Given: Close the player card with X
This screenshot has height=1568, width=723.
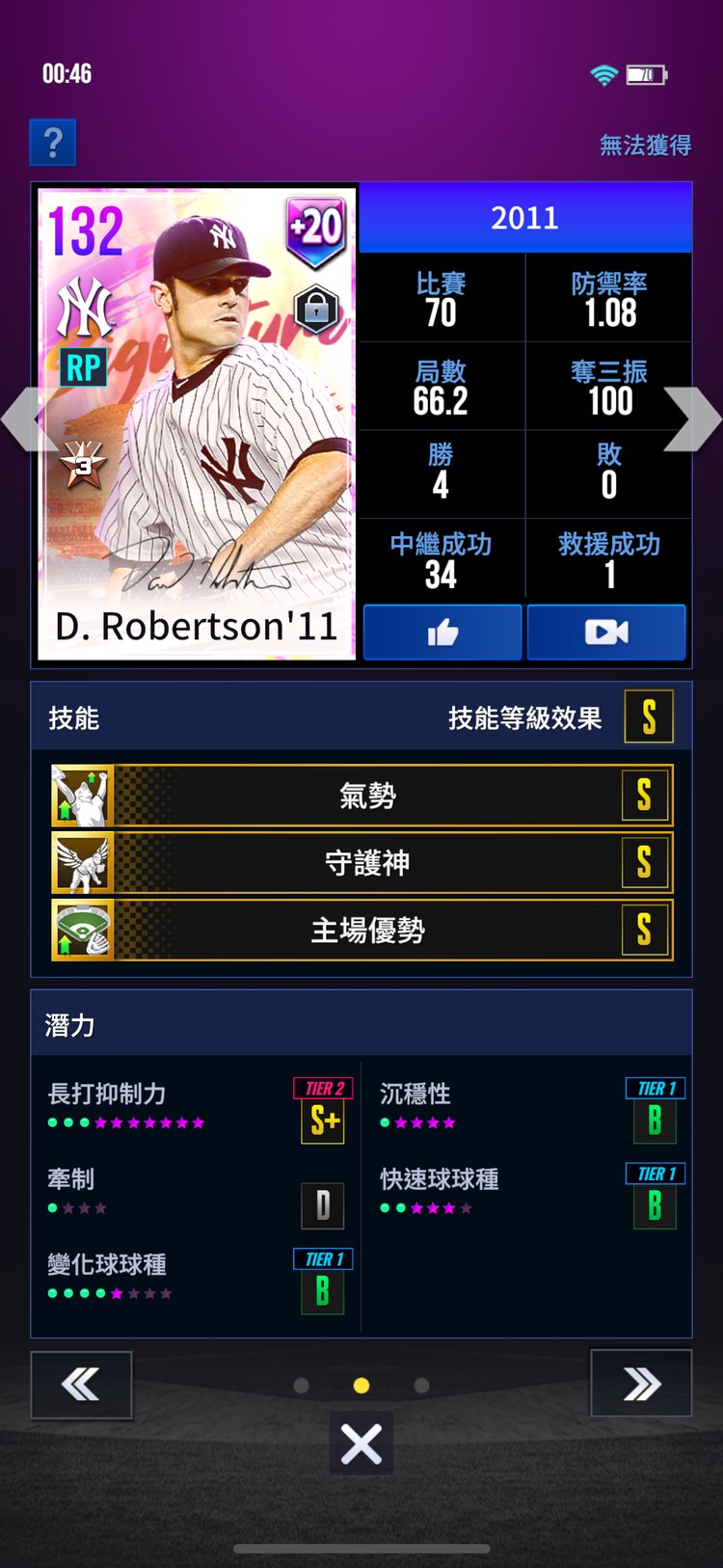Looking at the screenshot, I should (x=361, y=1444).
